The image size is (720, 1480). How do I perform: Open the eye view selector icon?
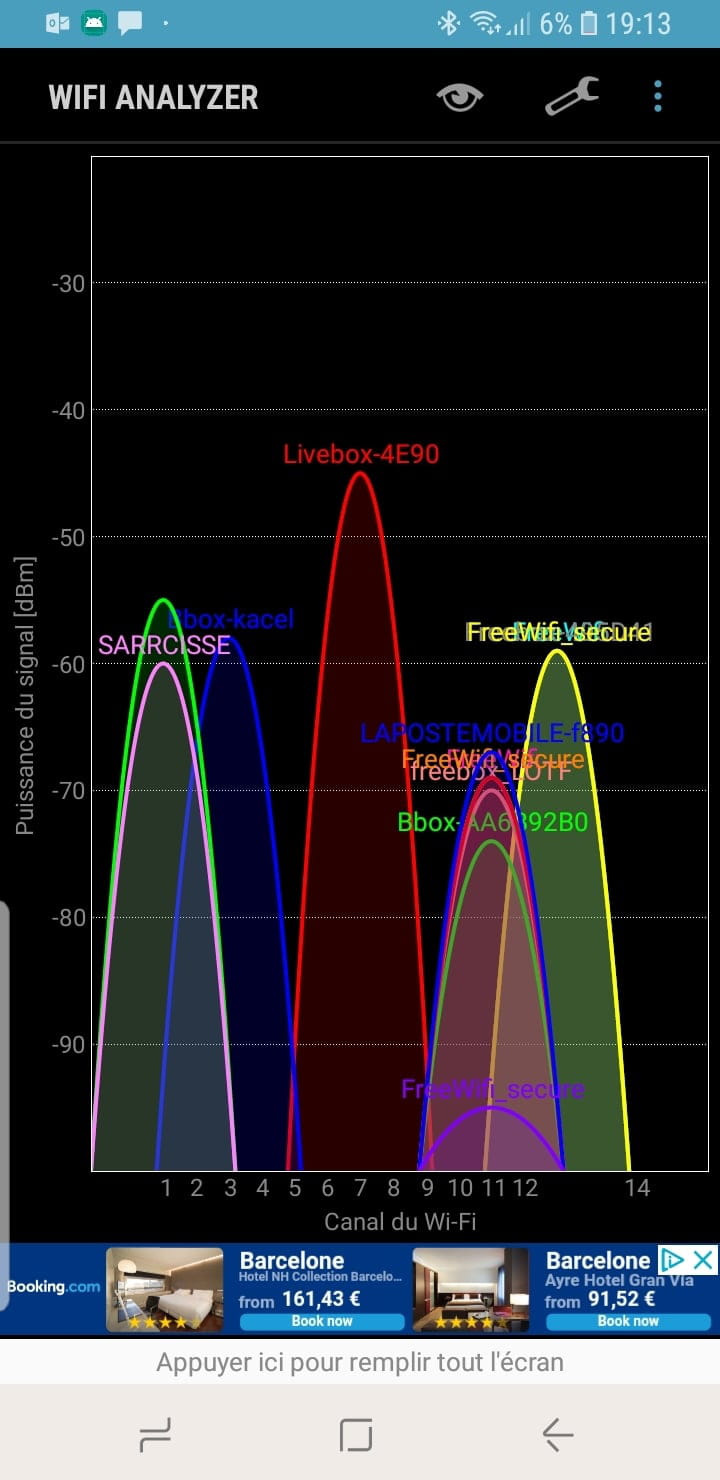click(x=460, y=97)
